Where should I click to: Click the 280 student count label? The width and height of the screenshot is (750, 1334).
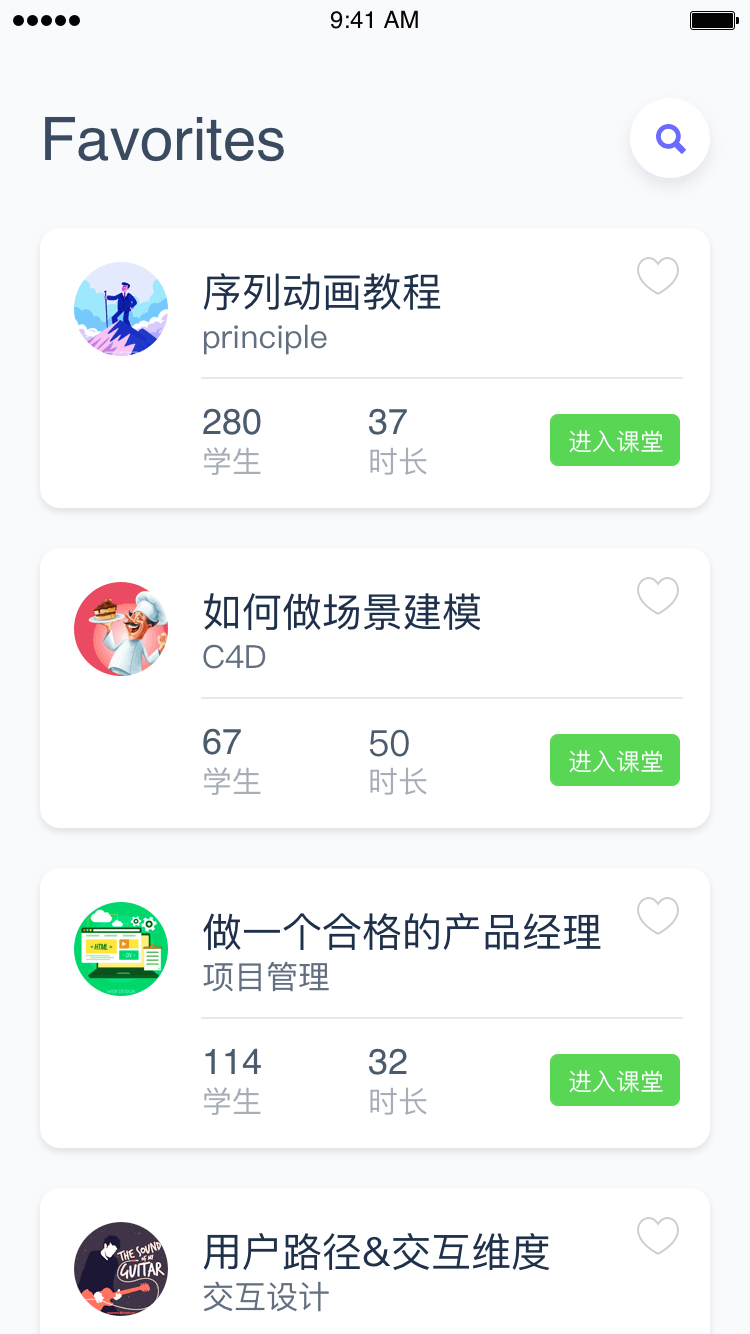(231, 422)
